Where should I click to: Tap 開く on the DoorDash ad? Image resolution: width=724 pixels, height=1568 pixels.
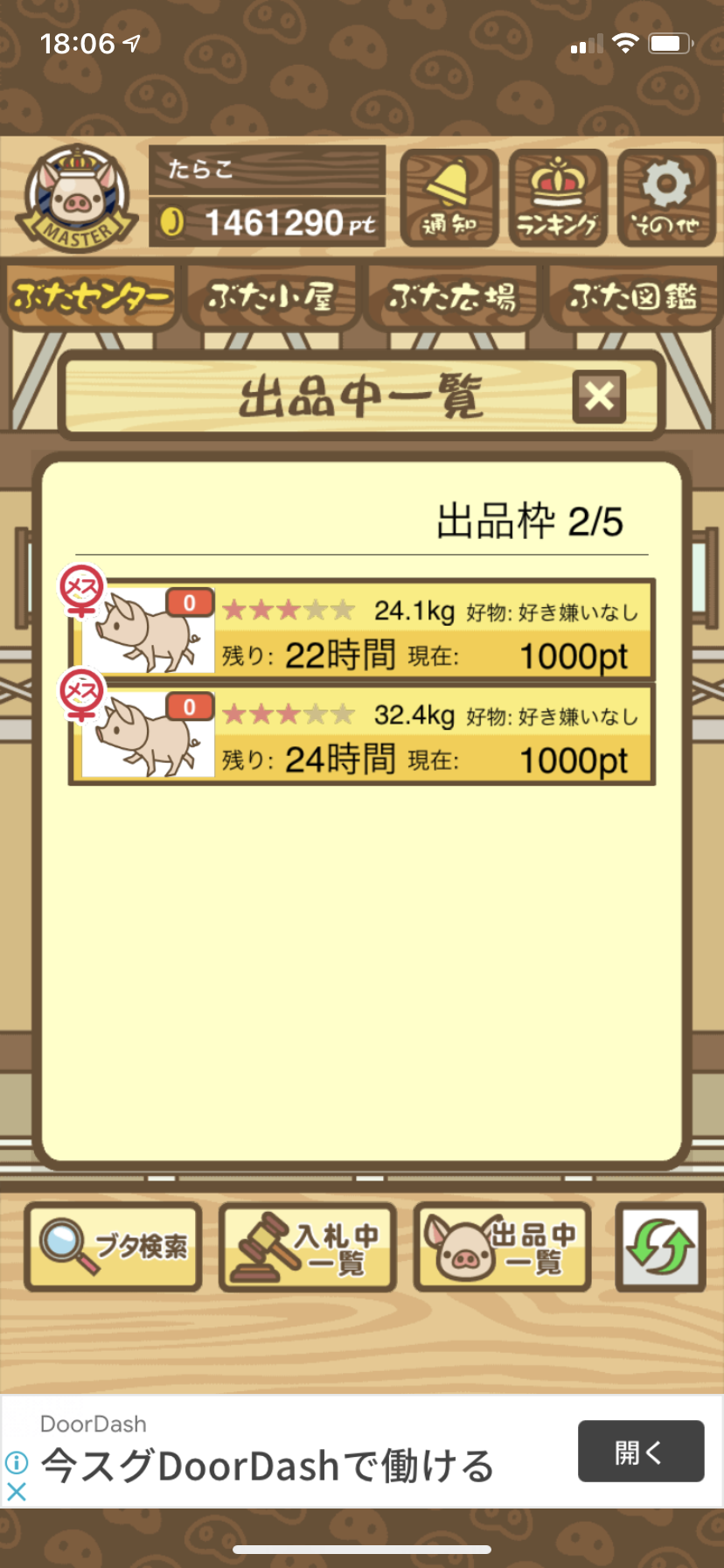641,1451
